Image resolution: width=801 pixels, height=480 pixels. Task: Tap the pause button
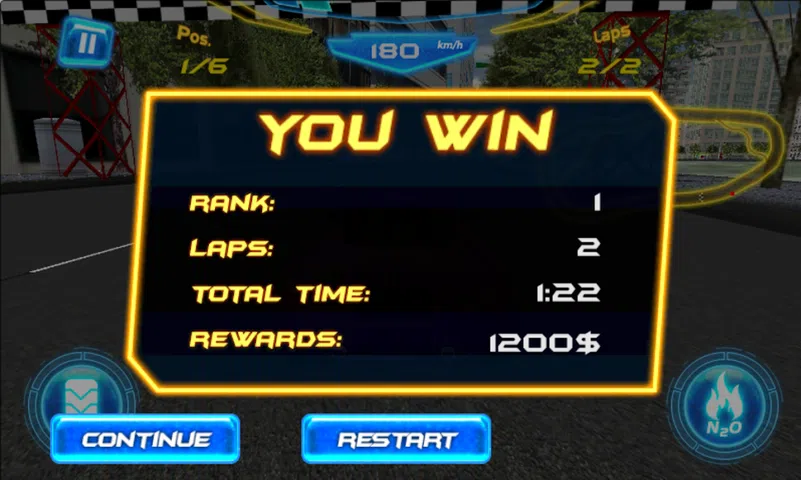pos(84,43)
